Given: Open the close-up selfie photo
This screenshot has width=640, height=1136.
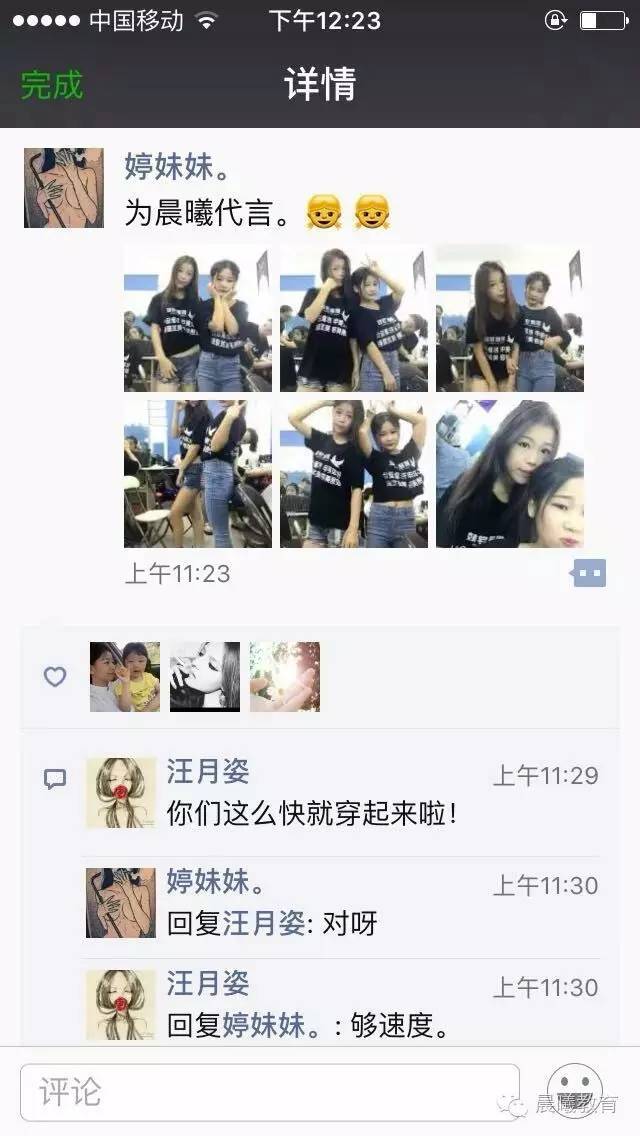Looking at the screenshot, I should pyautogui.click(x=509, y=474).
